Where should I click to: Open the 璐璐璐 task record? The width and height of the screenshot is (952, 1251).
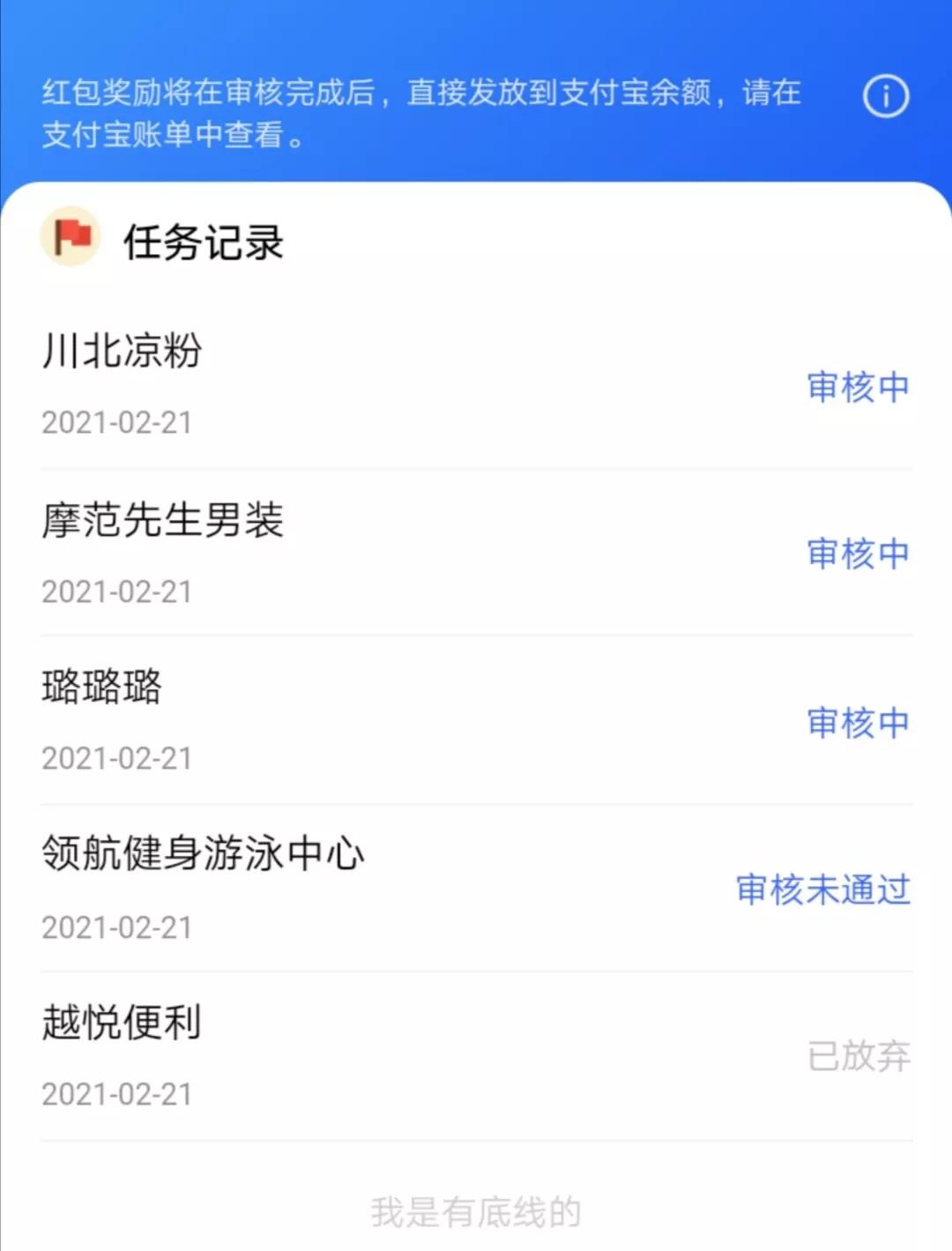tap(476, 720)
